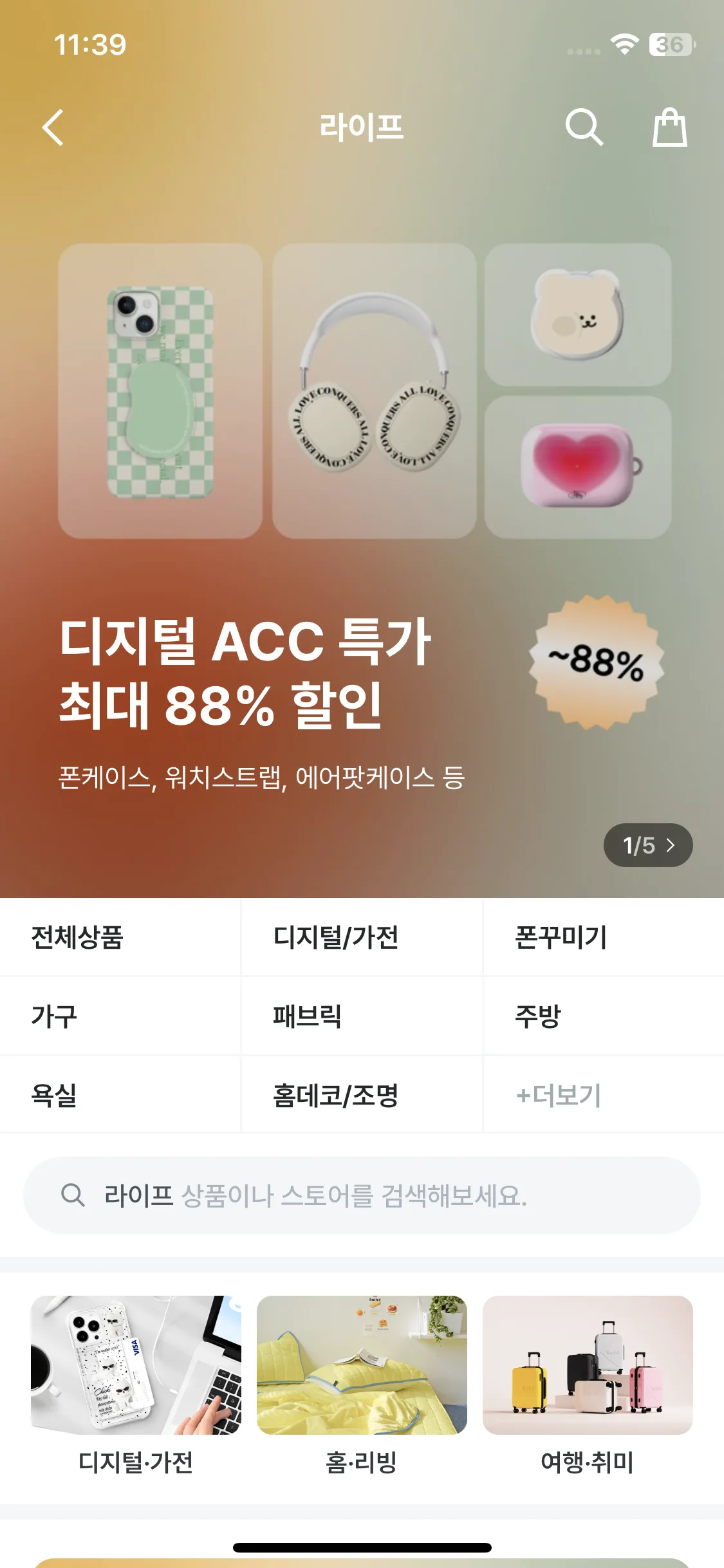
Task: Open the 디지털/가전 category
Action: [x=362, y=937]
